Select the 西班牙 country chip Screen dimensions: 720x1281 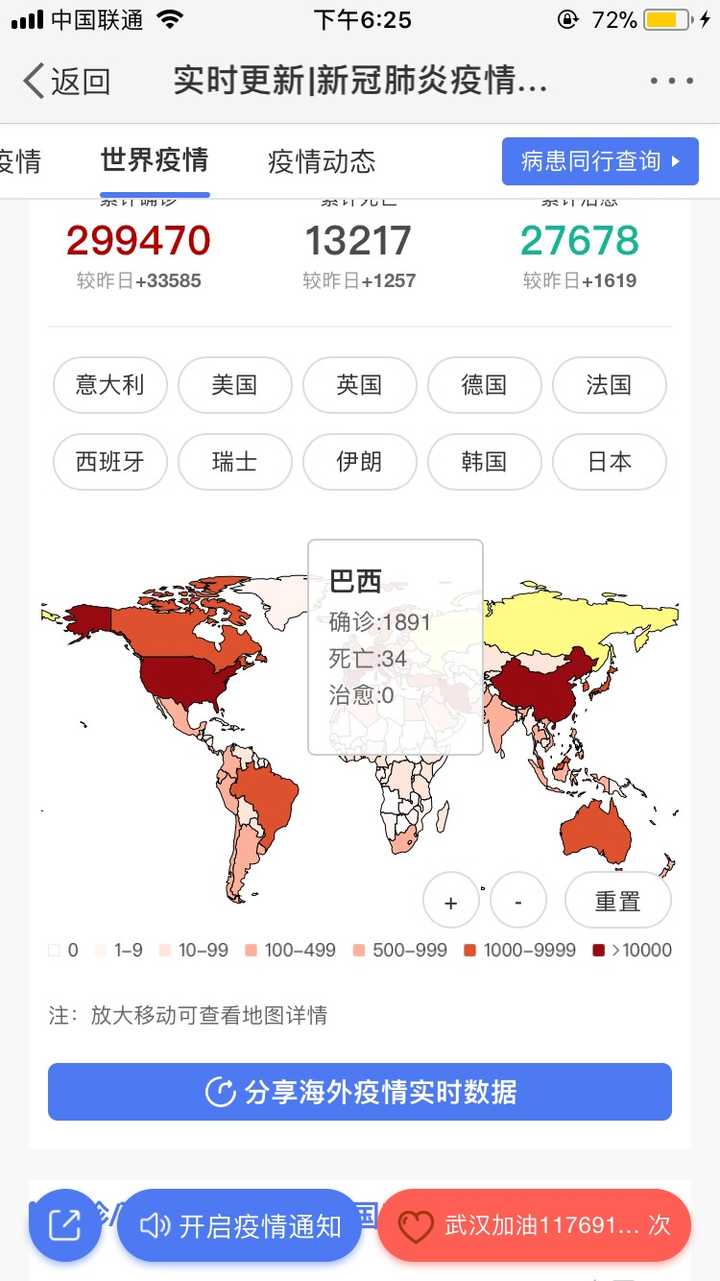pos(110,462)
